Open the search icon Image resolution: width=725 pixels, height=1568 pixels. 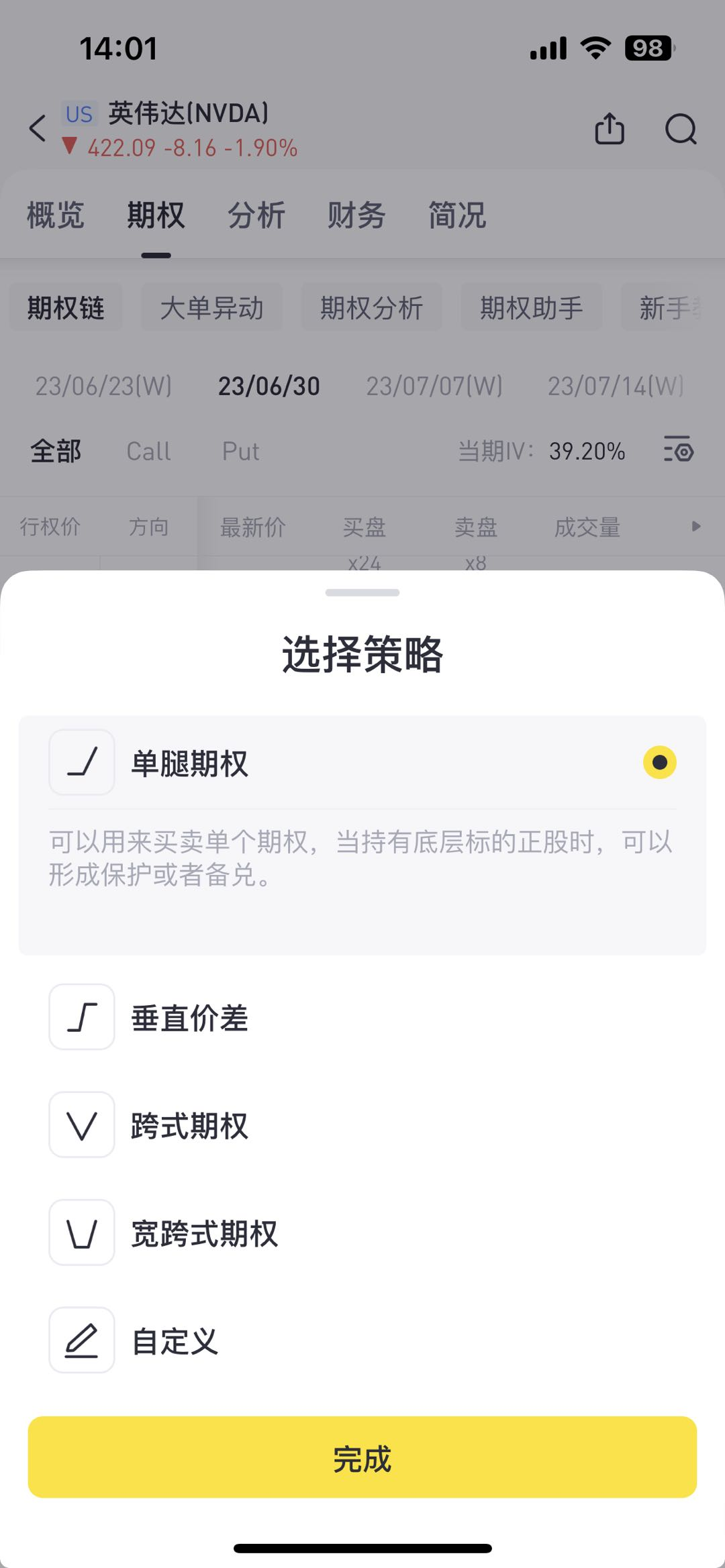pyautogui.click(x=681, y=128)
